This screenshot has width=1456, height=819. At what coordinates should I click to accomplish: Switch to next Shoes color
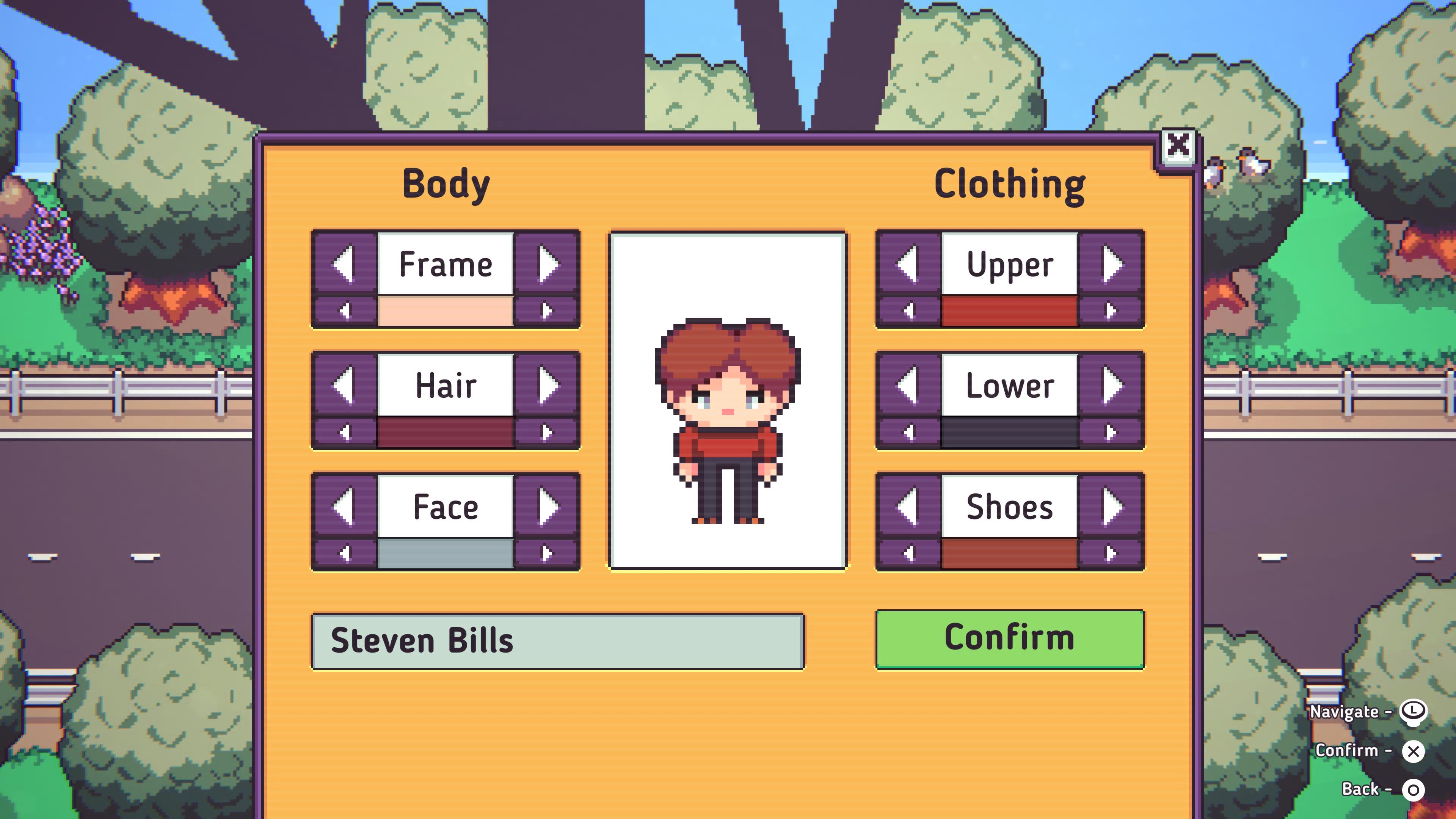point(1111,553)
